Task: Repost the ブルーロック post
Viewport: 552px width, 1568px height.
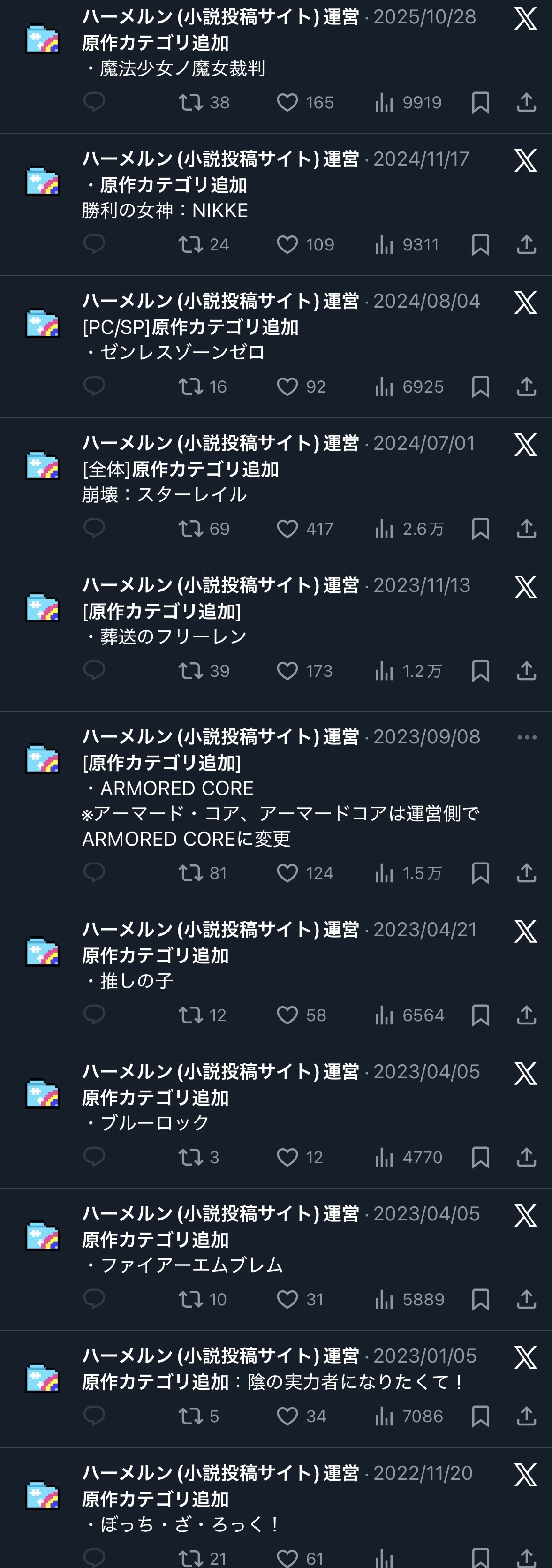Action: [x=190, y=1157]
